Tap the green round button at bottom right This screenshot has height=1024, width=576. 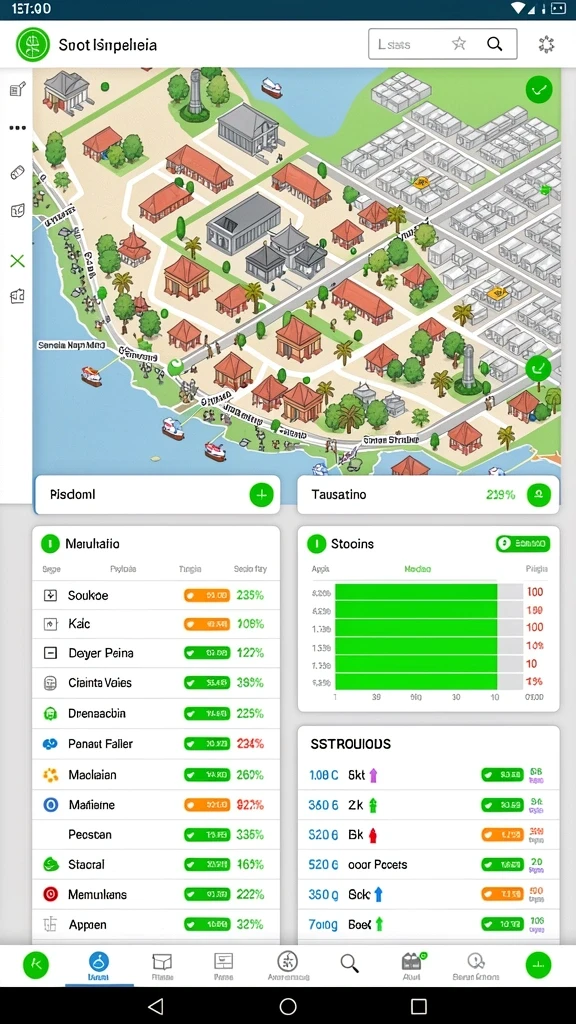coord(539,964)
